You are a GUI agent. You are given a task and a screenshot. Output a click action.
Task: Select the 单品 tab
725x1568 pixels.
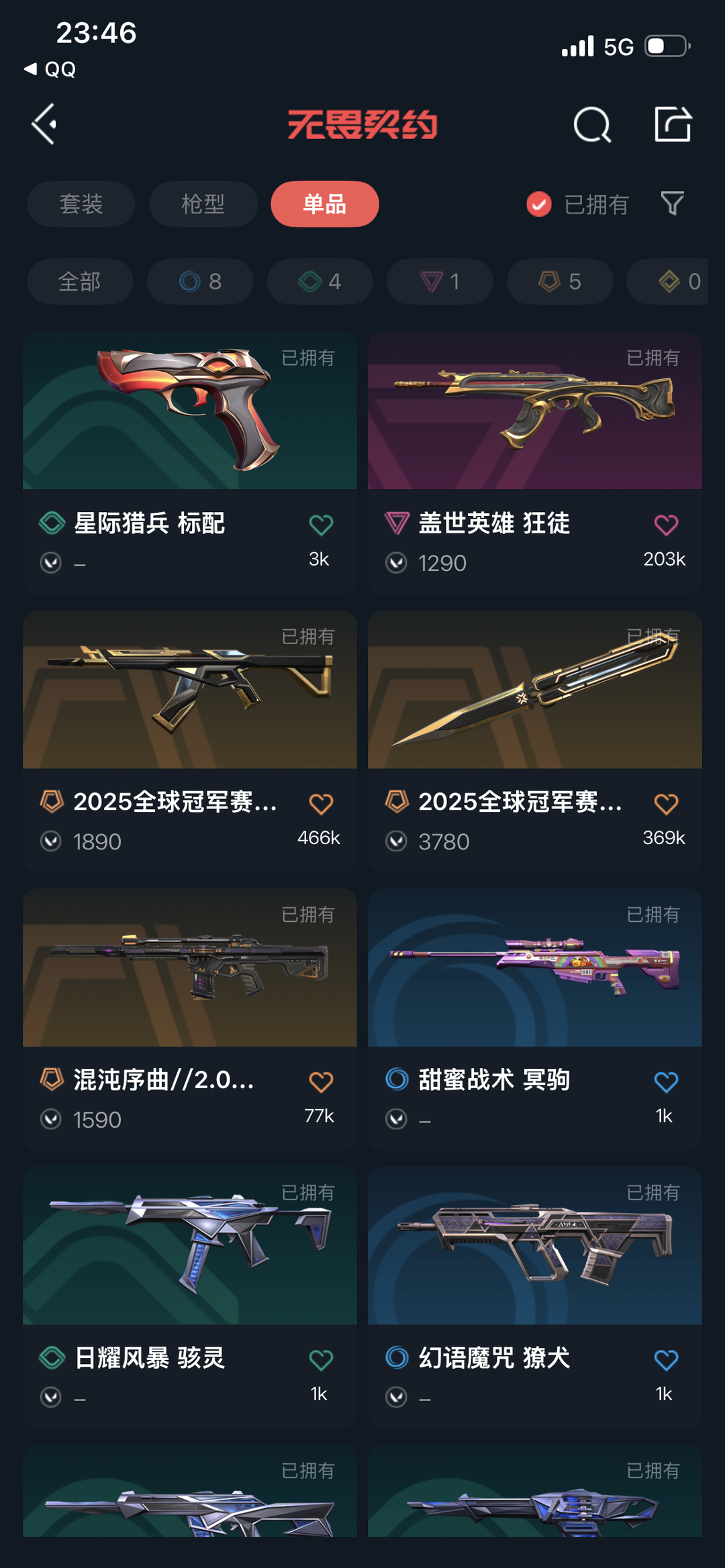(324, 204)
